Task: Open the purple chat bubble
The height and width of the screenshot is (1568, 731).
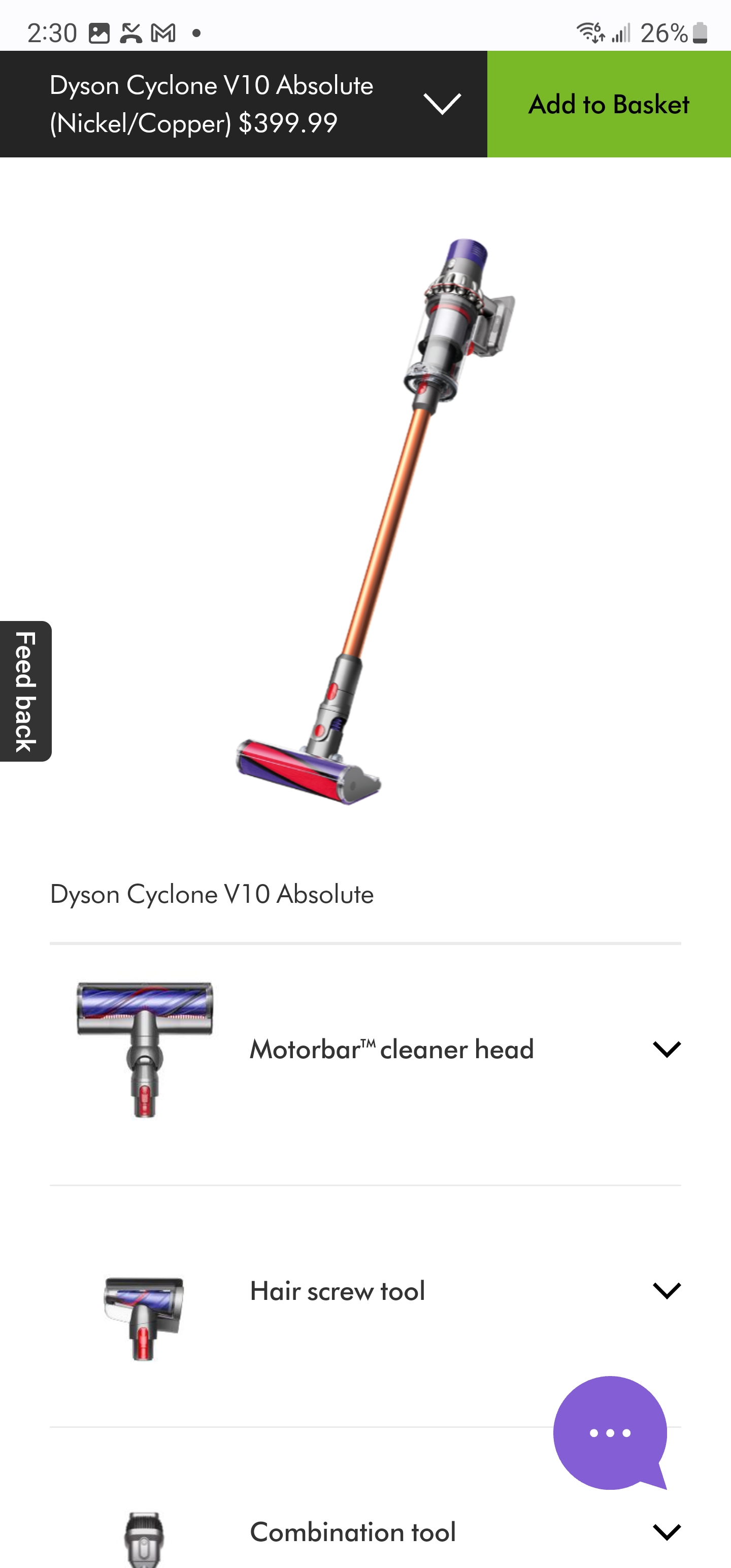Action: [610, 1432]
